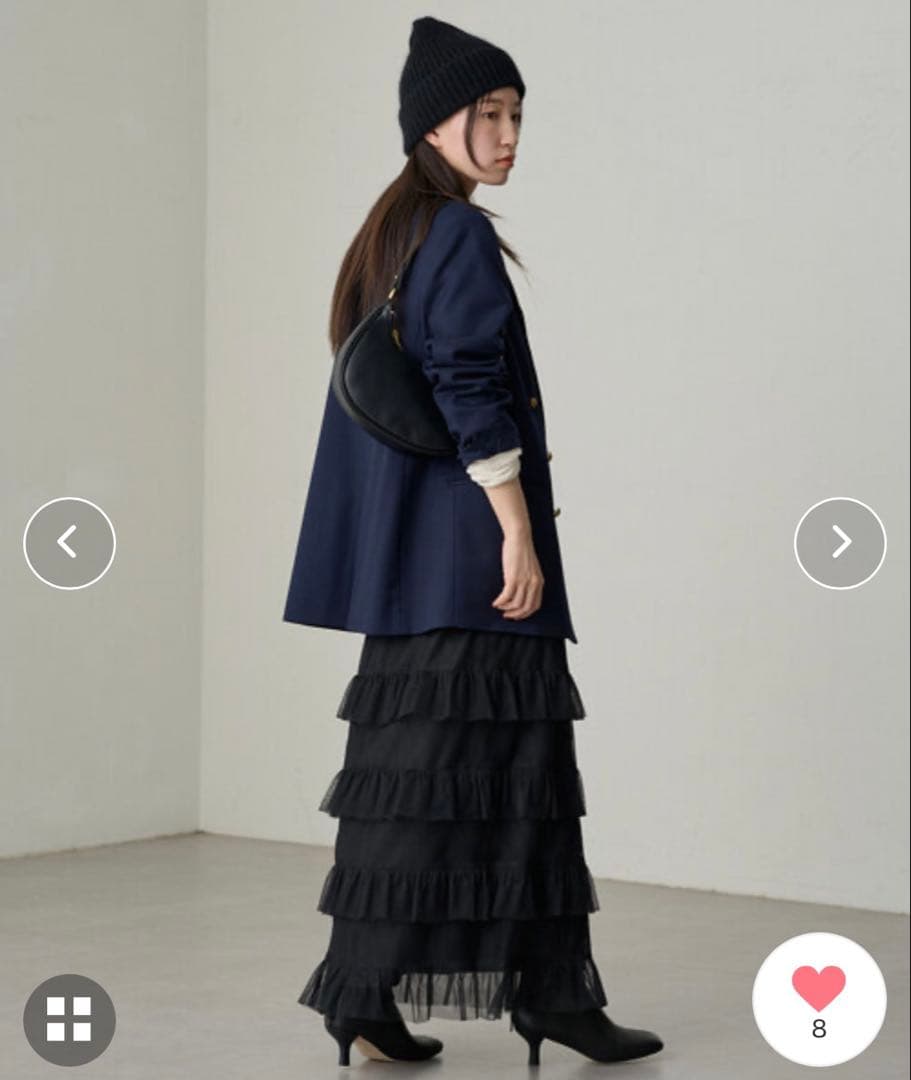Show the next product photo
Image resolution: width=911 pixels, height=1080 pixels.
click(x=840, y=543)
